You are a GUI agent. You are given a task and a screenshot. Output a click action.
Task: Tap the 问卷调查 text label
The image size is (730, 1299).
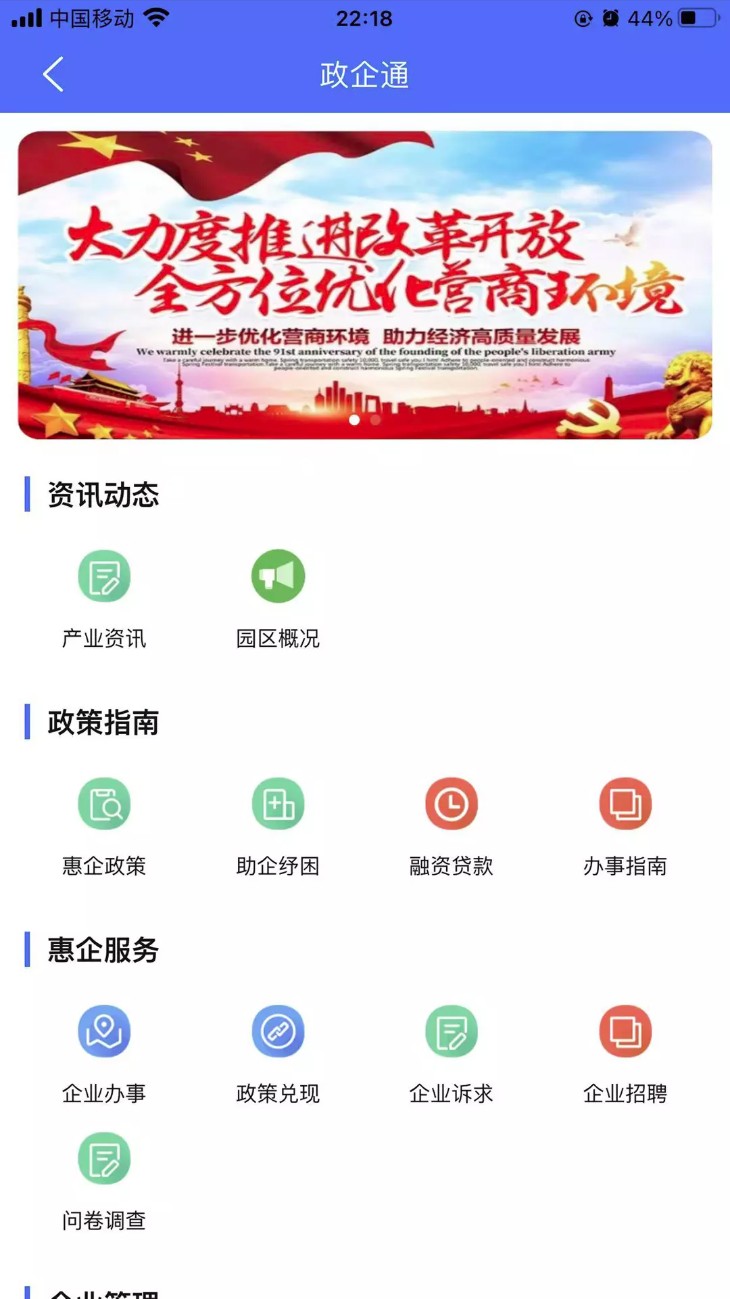(103, 1221)
